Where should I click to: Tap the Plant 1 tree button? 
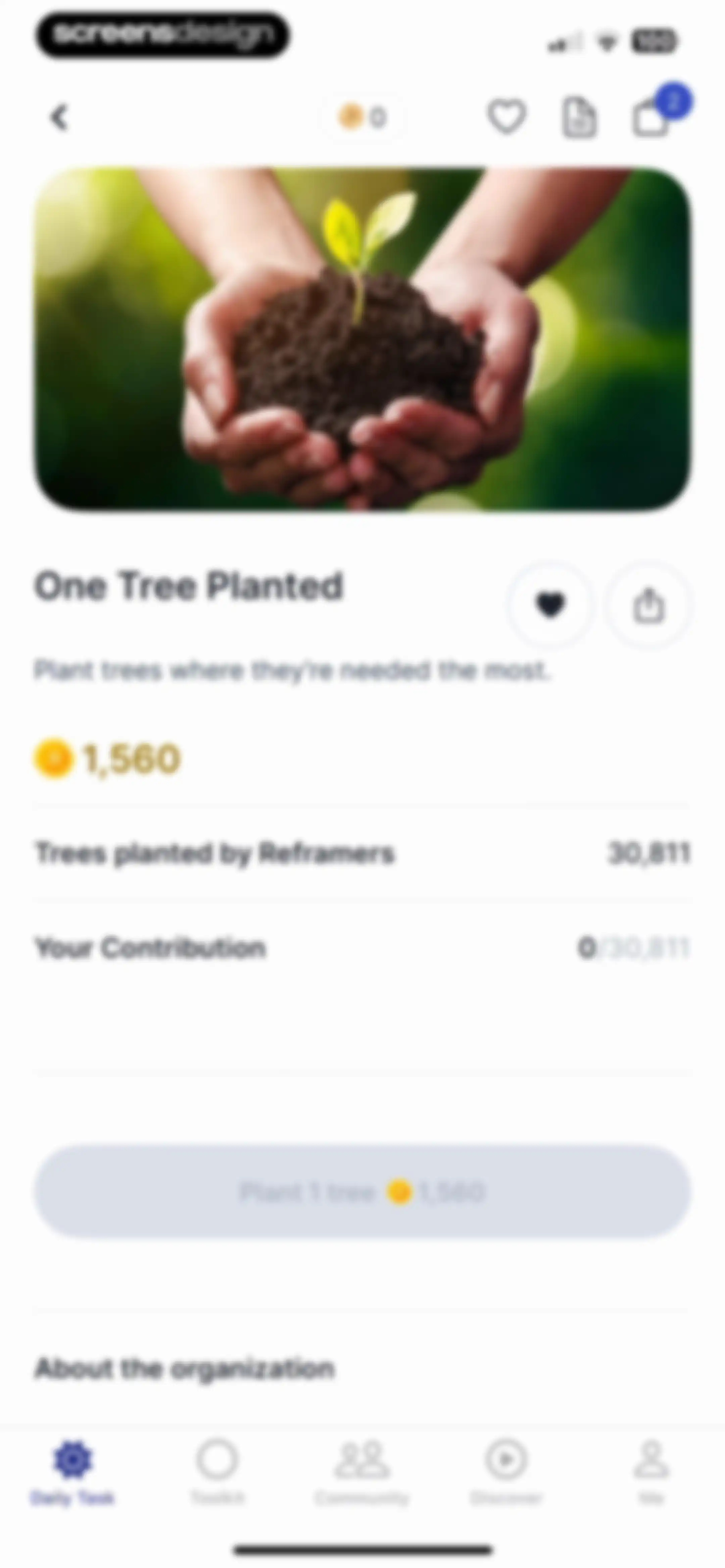(362, 1191)
